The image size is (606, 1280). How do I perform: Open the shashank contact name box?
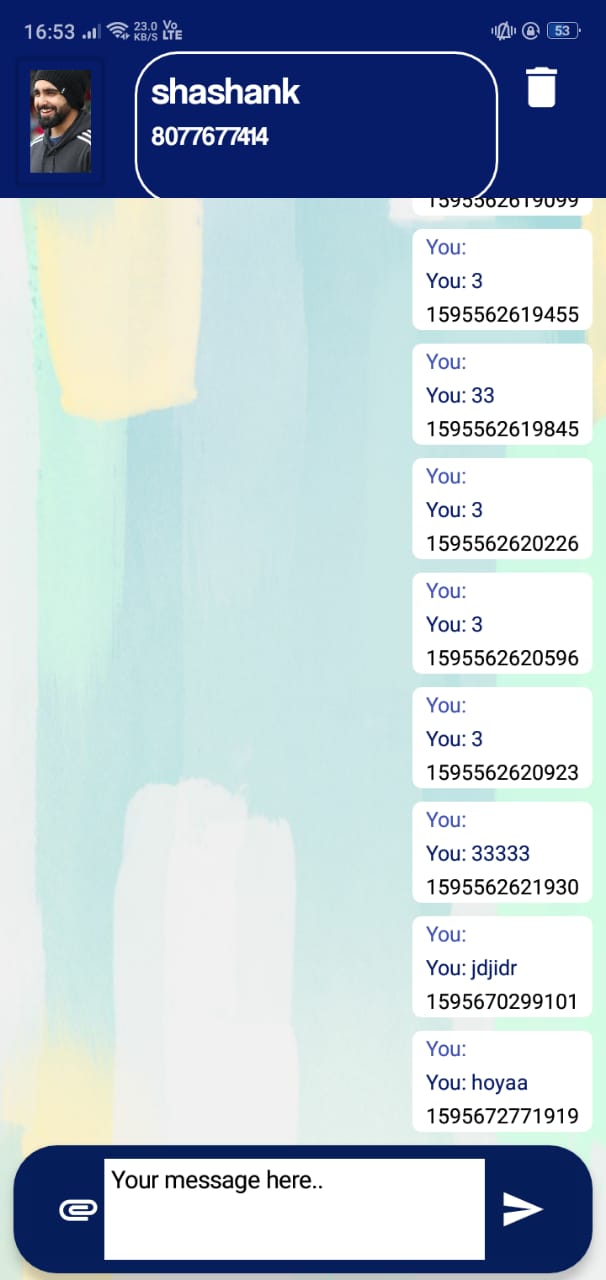[316, 124]
